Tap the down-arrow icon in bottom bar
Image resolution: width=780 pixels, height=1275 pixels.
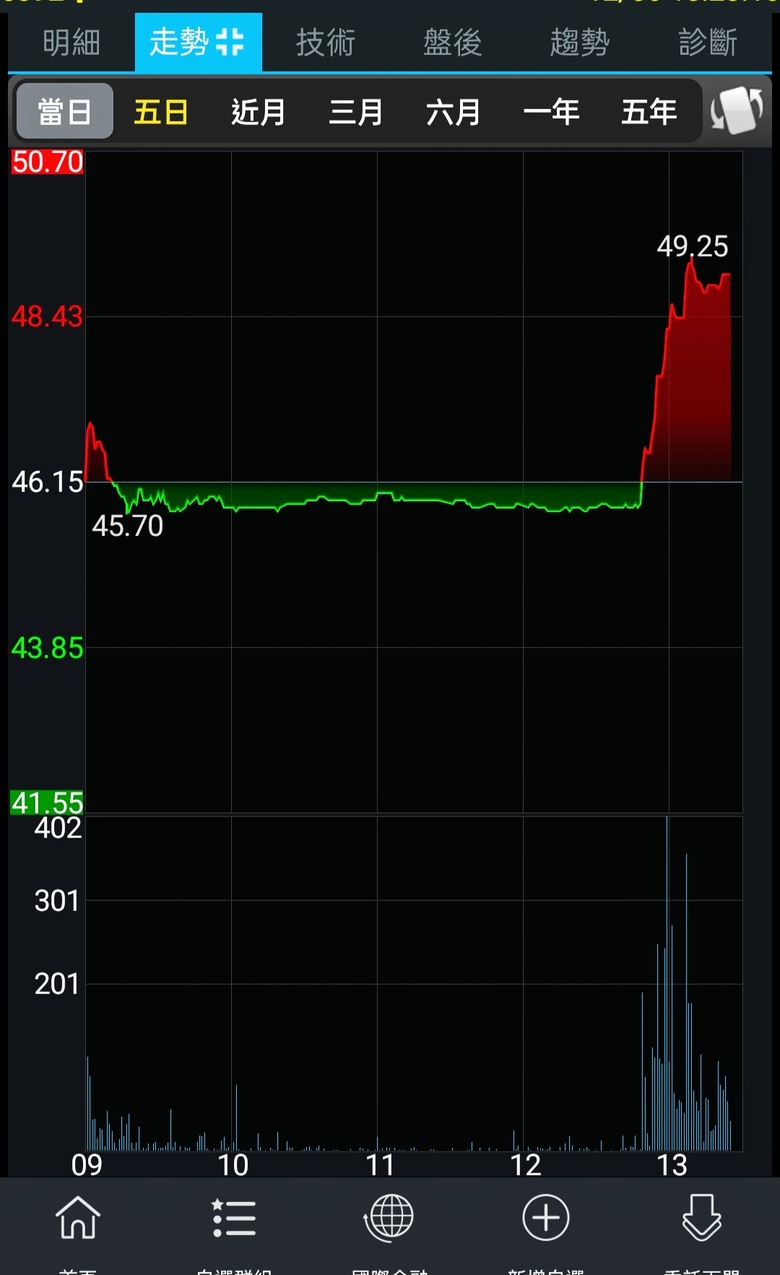[x=701, y=1220]
